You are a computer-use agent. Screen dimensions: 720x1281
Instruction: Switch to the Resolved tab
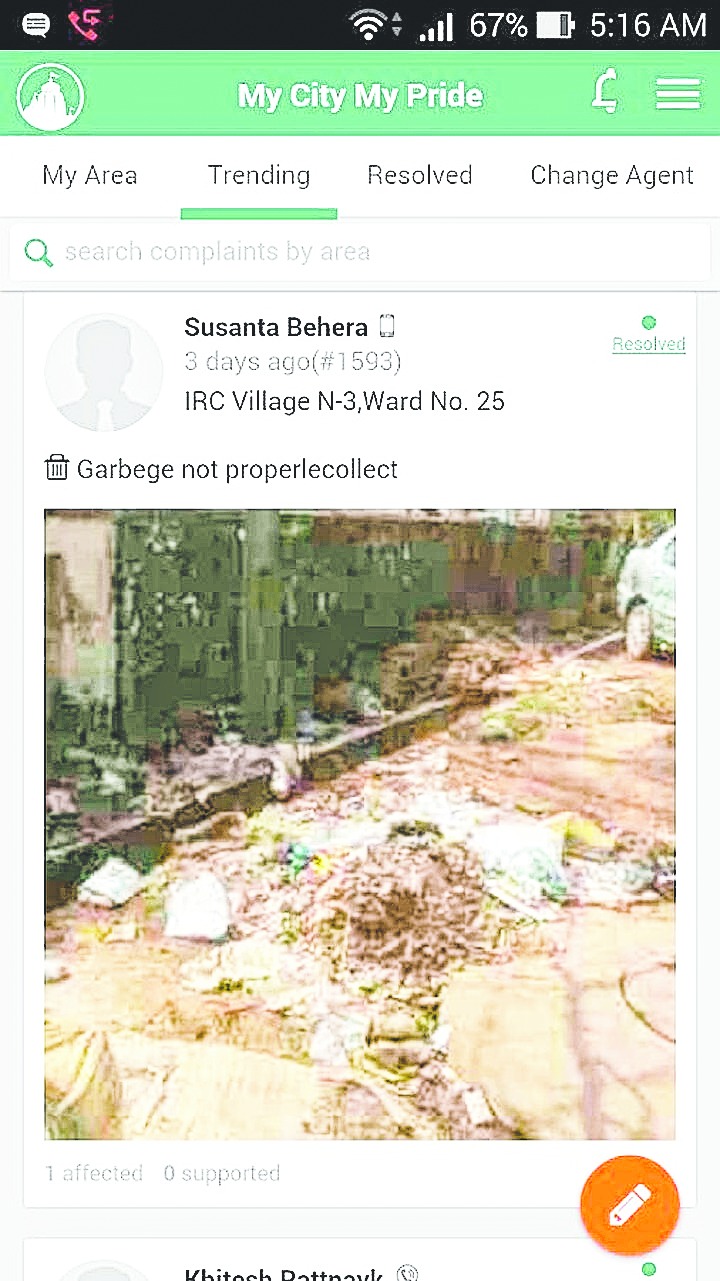pos(419,175)
